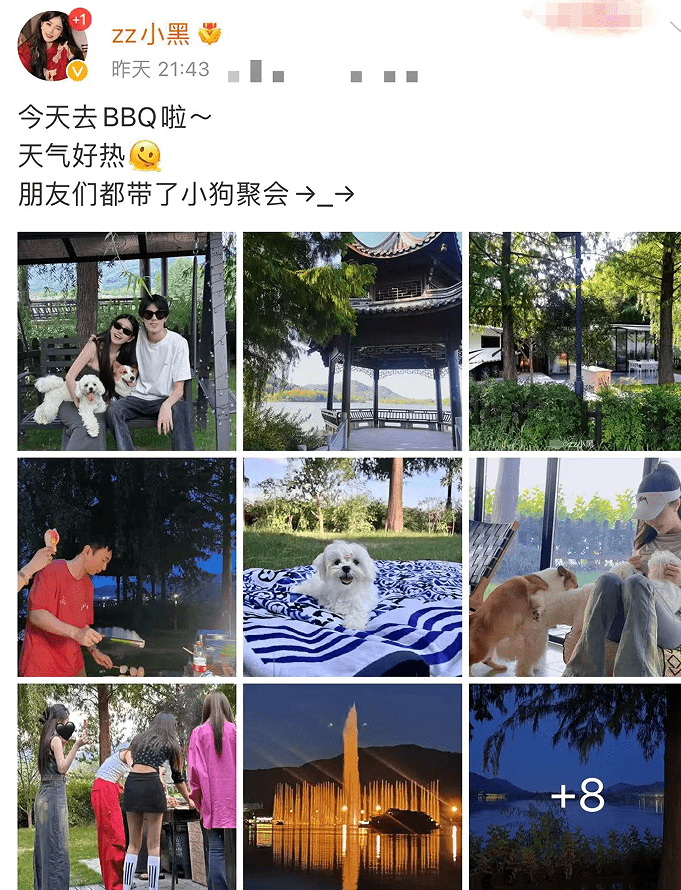View photo of girls around the grill

point(127,786)
